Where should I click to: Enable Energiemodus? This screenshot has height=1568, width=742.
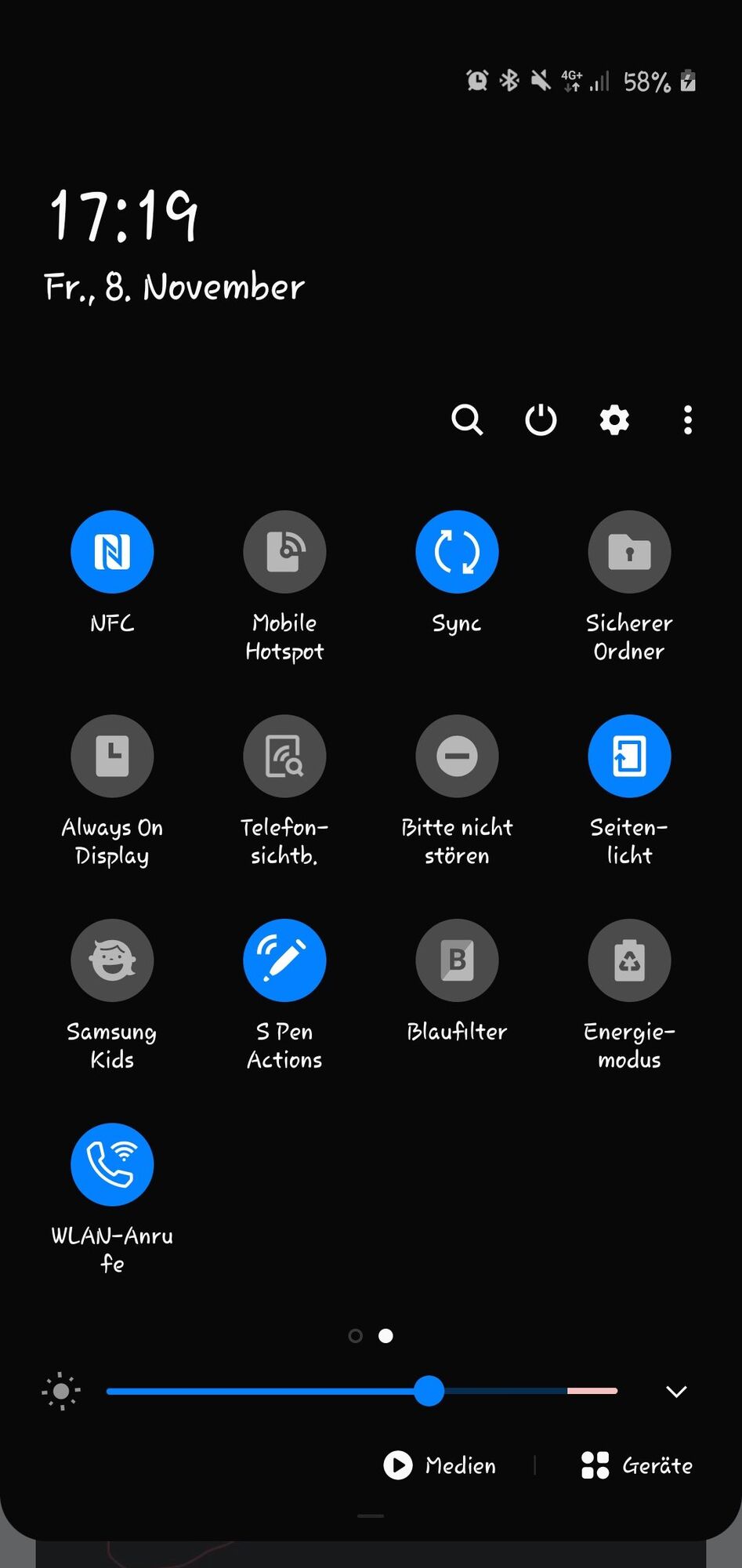[629, 960]
